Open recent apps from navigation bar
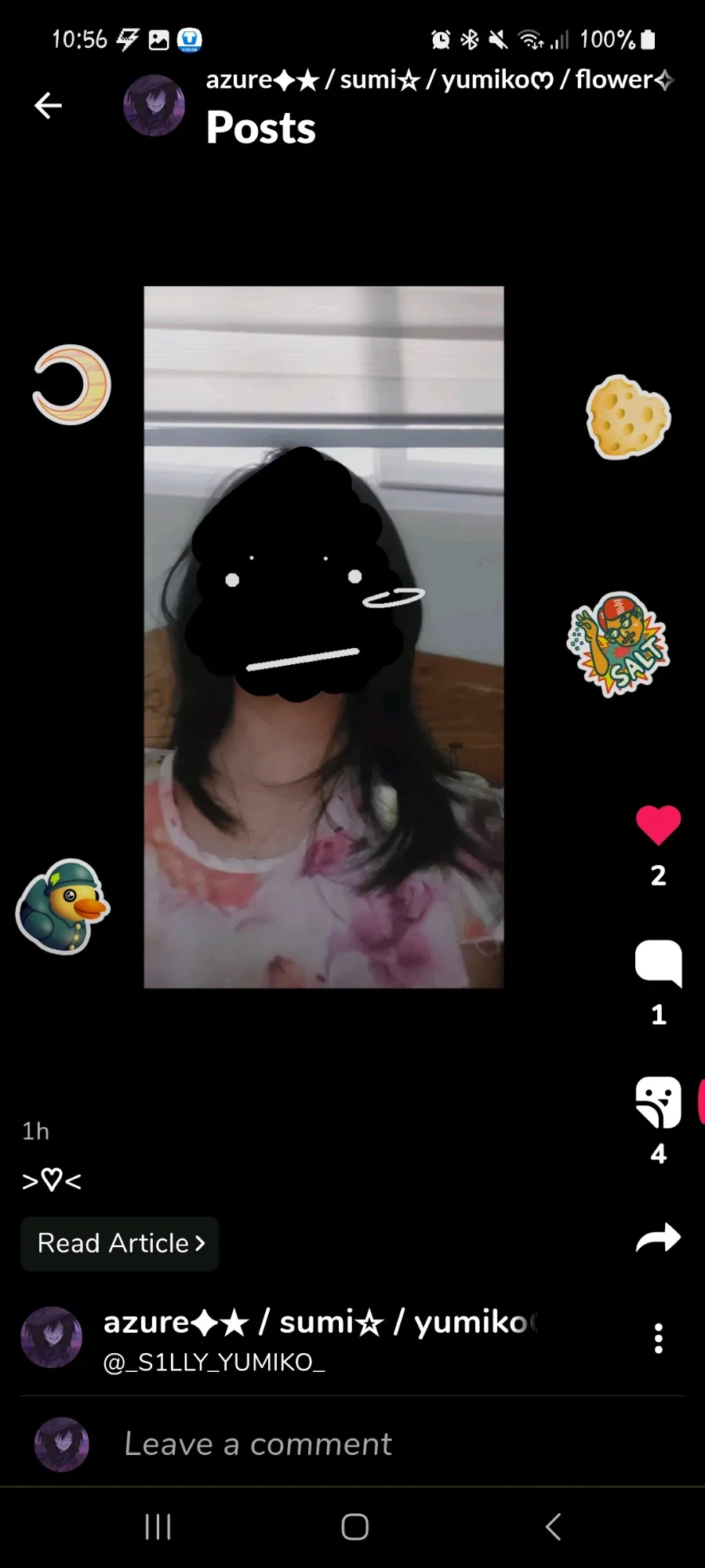The width and height of the screenshot is (705, 1568). (x=158, y=1526)
